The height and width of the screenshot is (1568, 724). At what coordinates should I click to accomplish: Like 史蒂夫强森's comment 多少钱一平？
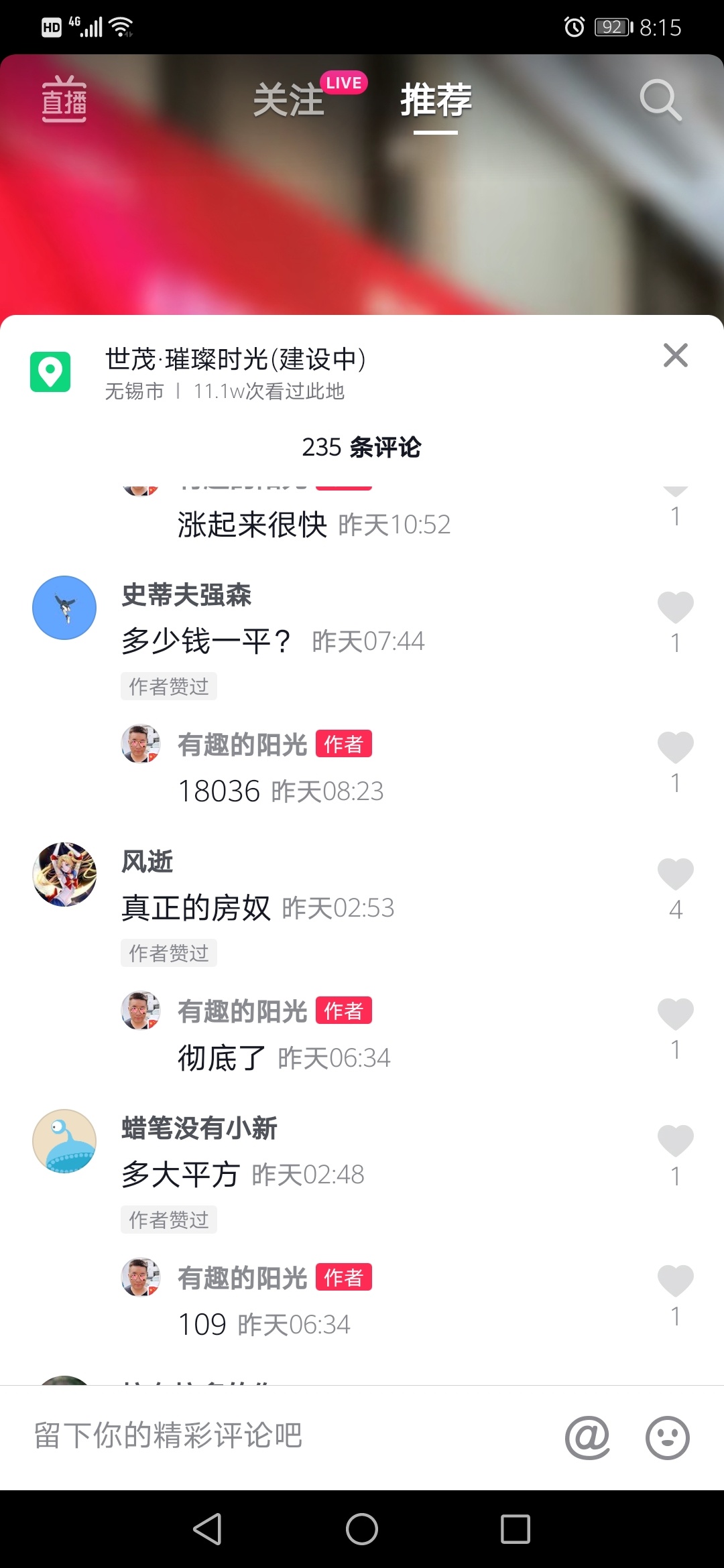(x=675, y=607)
